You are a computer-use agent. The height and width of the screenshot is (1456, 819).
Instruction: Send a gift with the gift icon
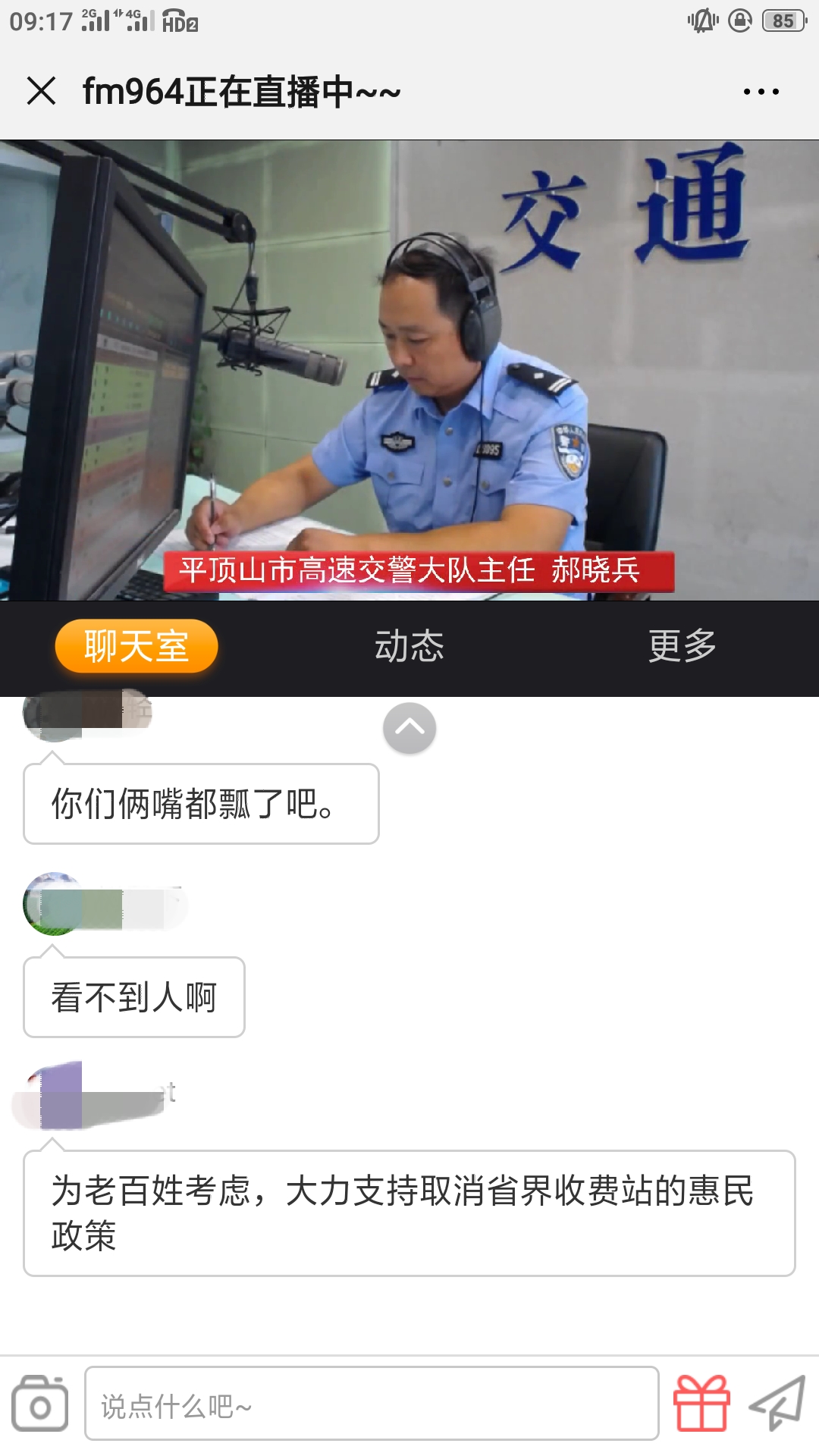(701, 1404)
